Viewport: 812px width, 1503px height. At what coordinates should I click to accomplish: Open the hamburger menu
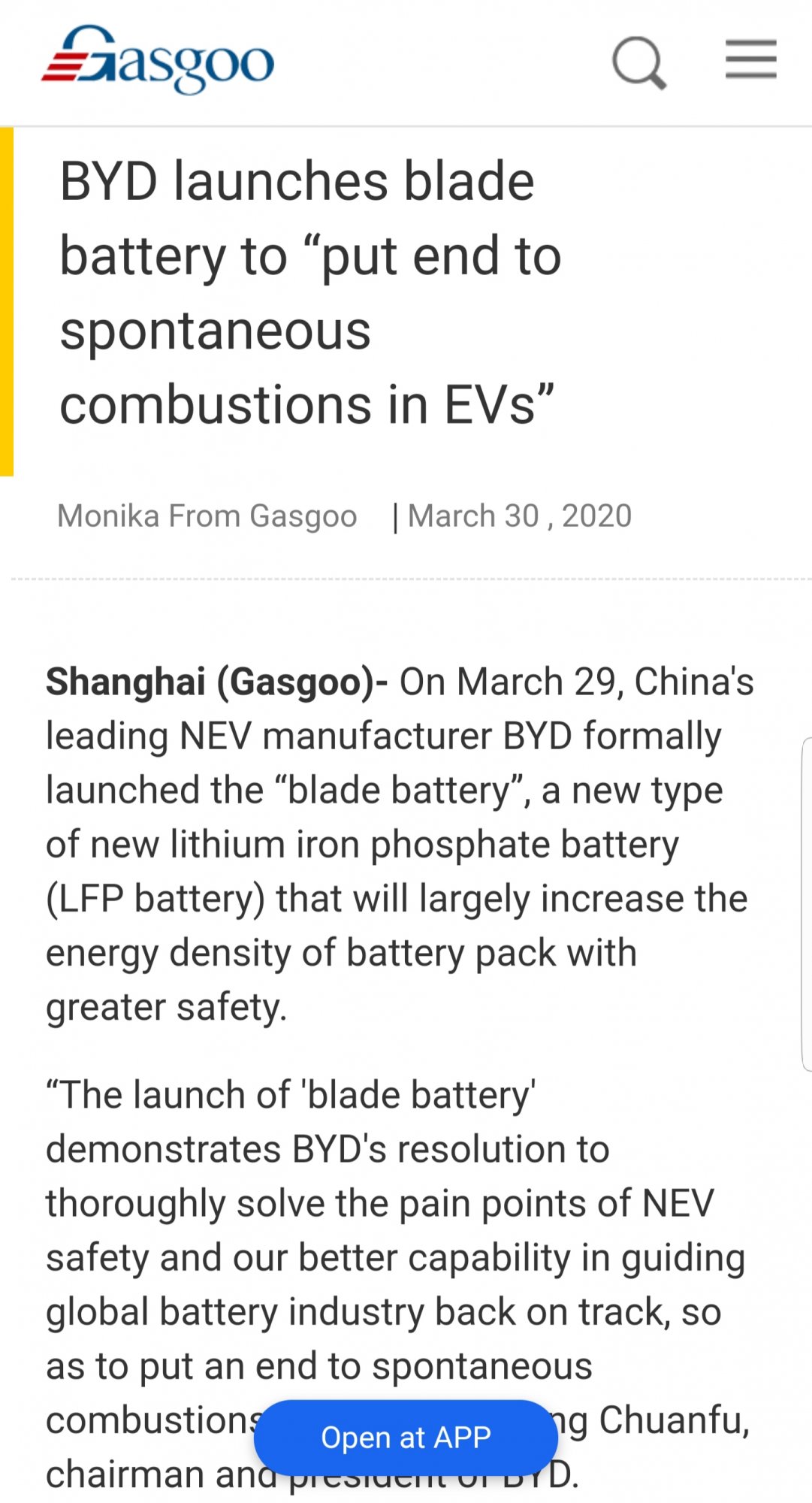[x=750, y=59]
